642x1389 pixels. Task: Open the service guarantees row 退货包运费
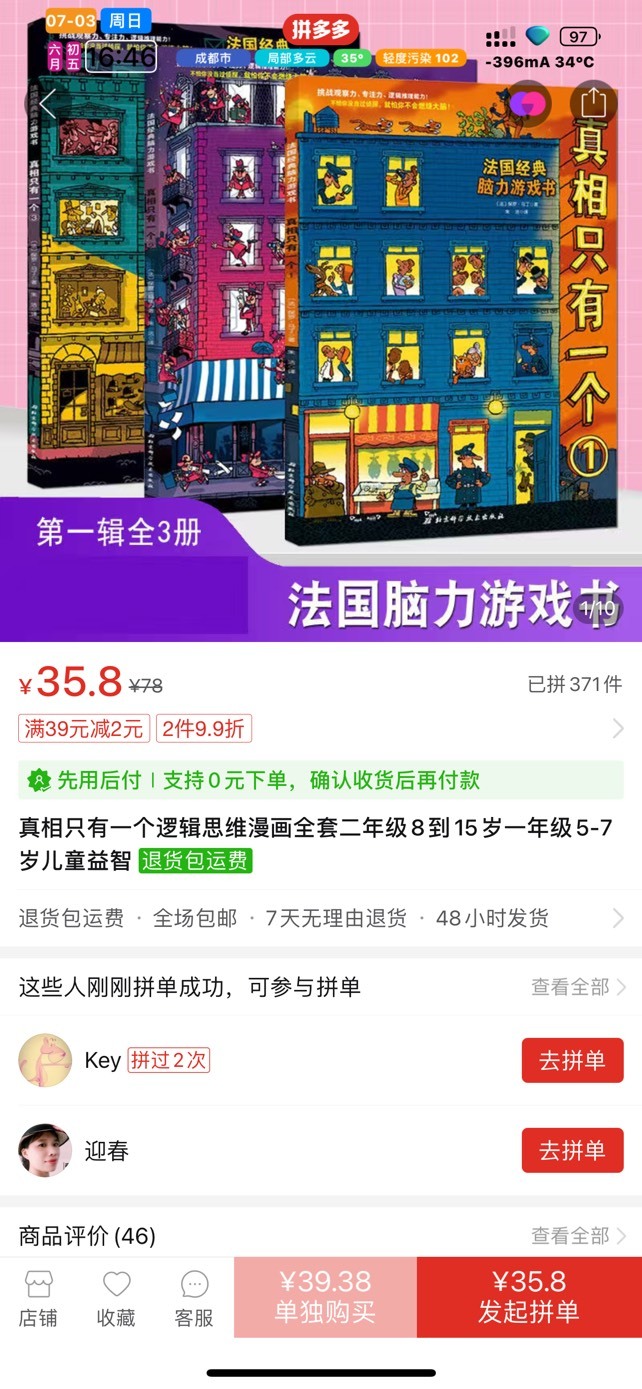[x=320, y=918]
